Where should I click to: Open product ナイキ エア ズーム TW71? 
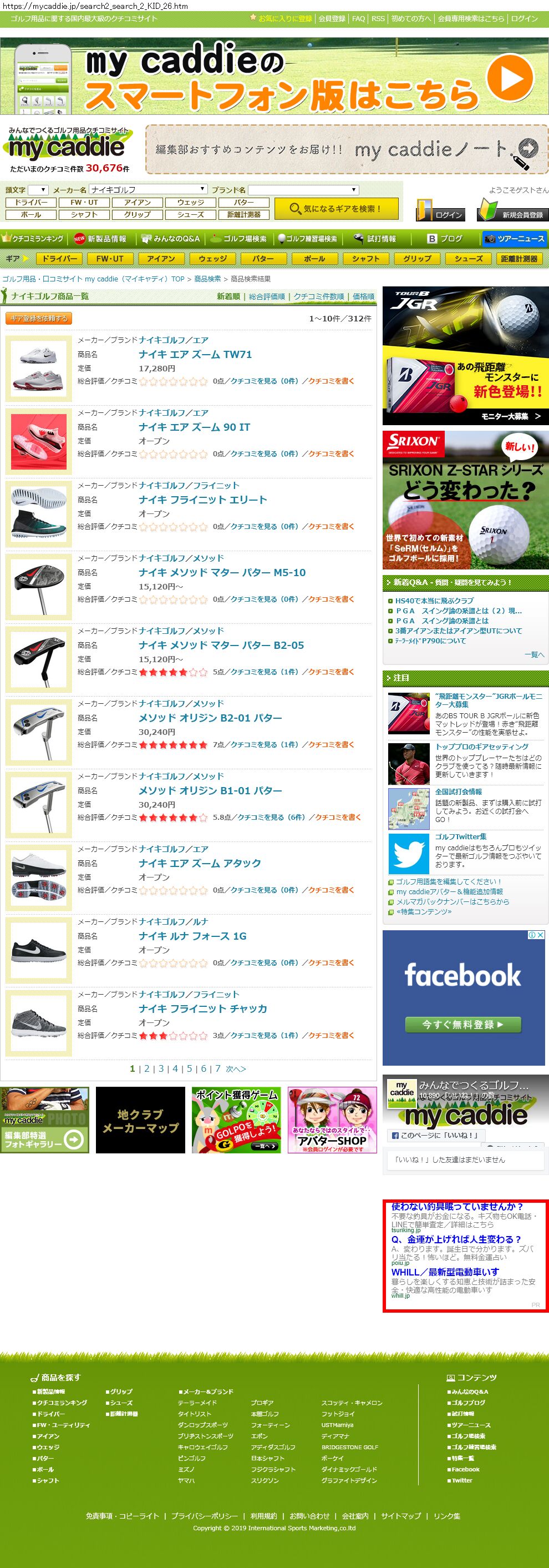195,354
